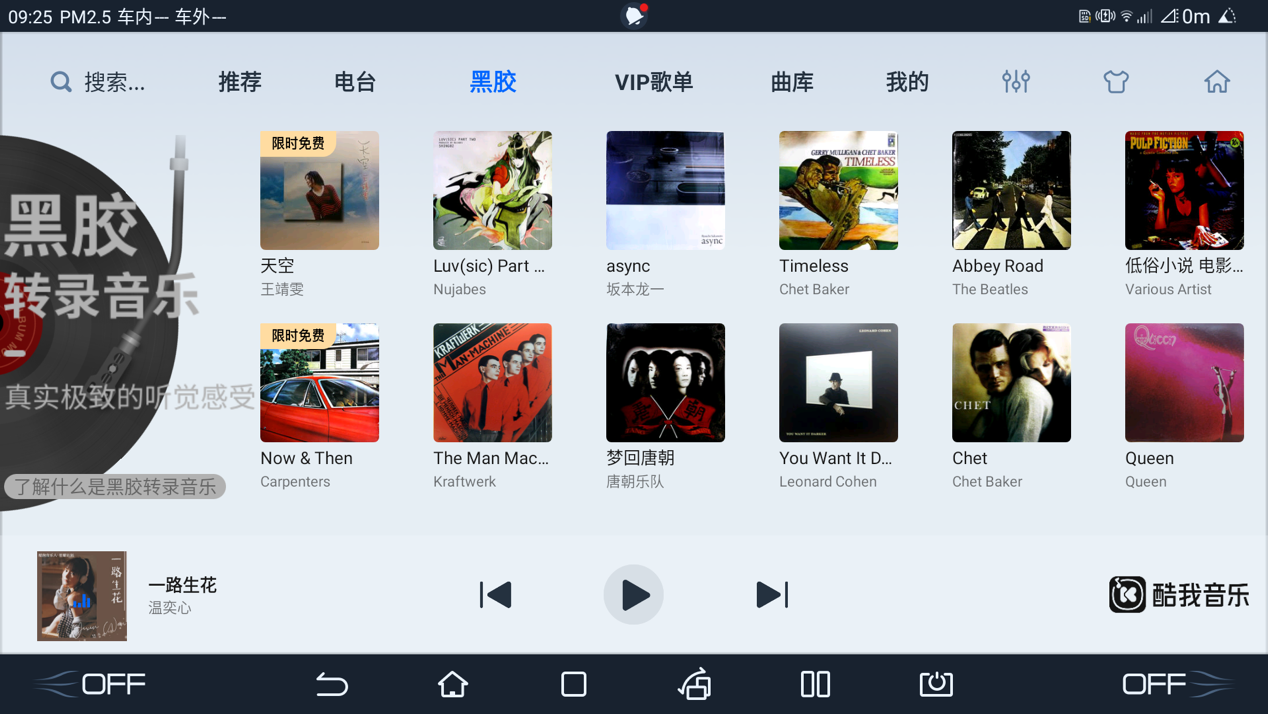Image resolution: width=1268 pixels, height=714 pixels.
Task: Open Timeless by Chet Baker
Action: coord(838,191)
